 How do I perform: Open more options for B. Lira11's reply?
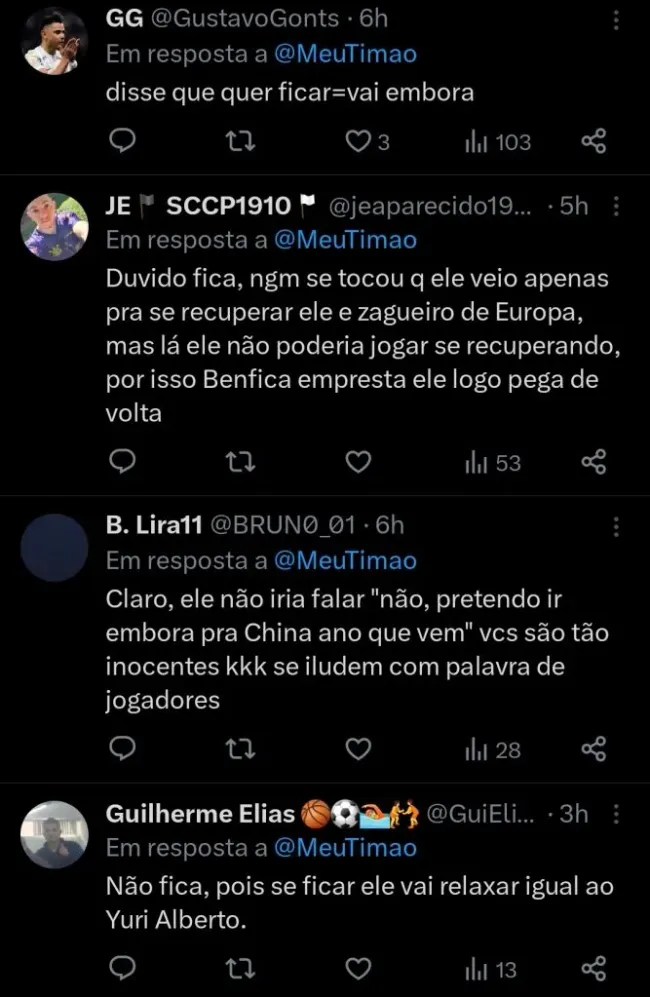click(616, 526)
